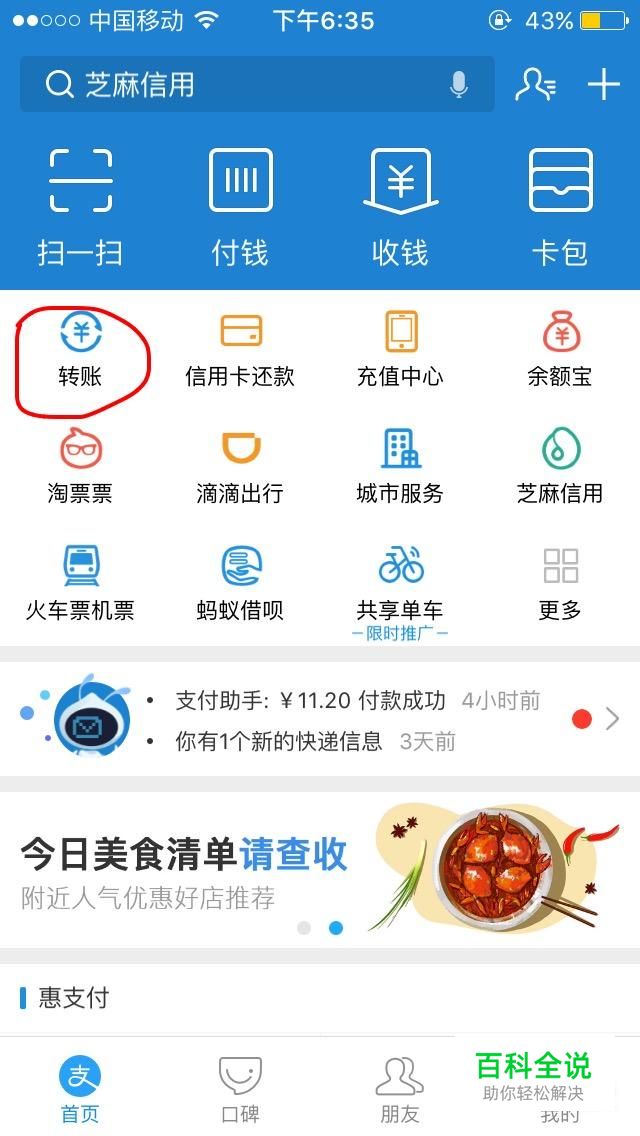This screenshot has height=1136, width=640.
Task: Open 共享单车 shared bikes
Action: click(400, 583)
